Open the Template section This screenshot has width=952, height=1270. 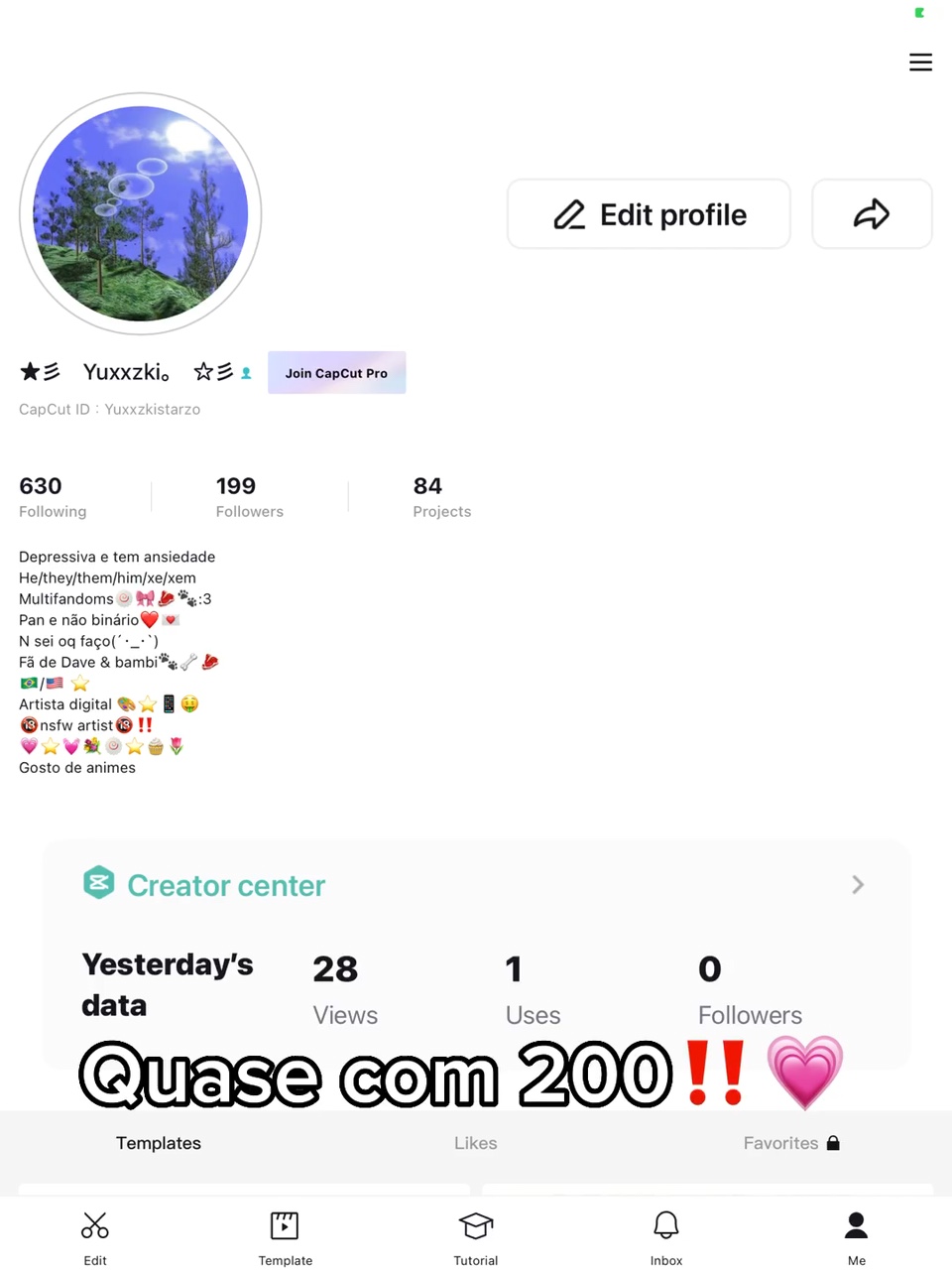click(286, 1237)
